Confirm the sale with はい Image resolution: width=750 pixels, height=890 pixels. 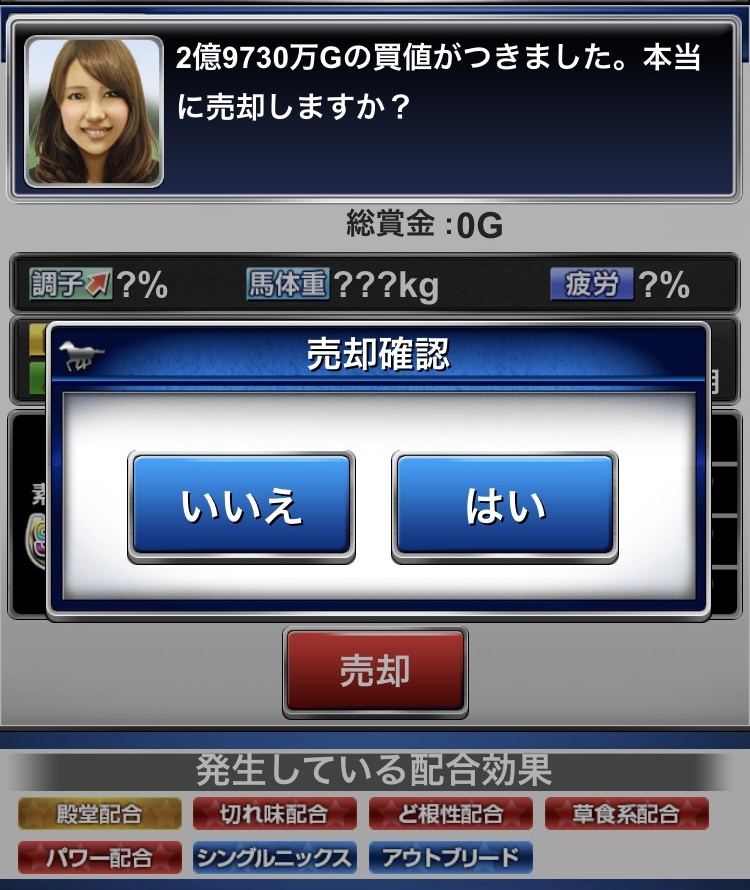tap(505, 507)
